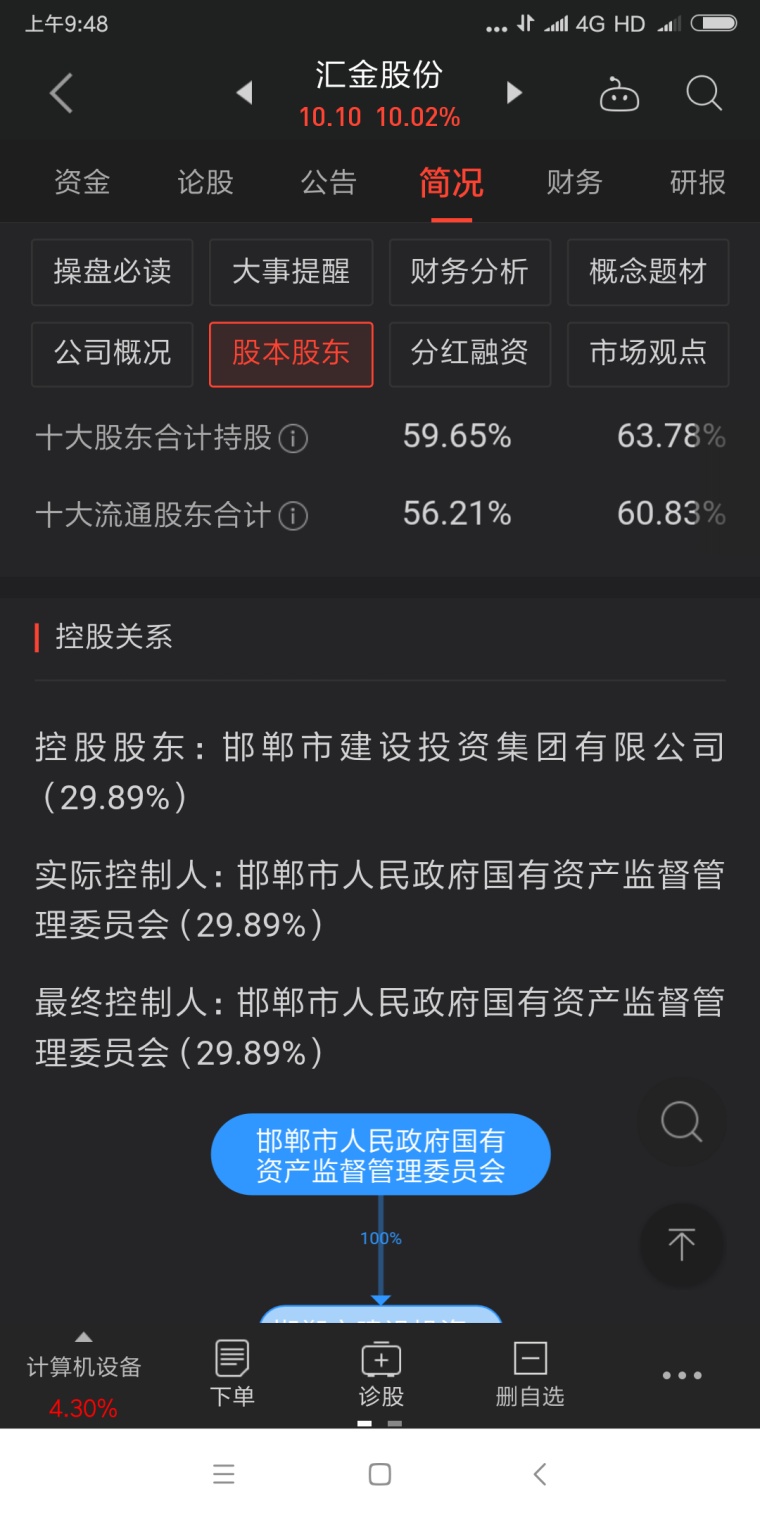Screen dimensions: 760x1520
Task: Show info for 十大股东合计持股
Action: pos(293,439)
